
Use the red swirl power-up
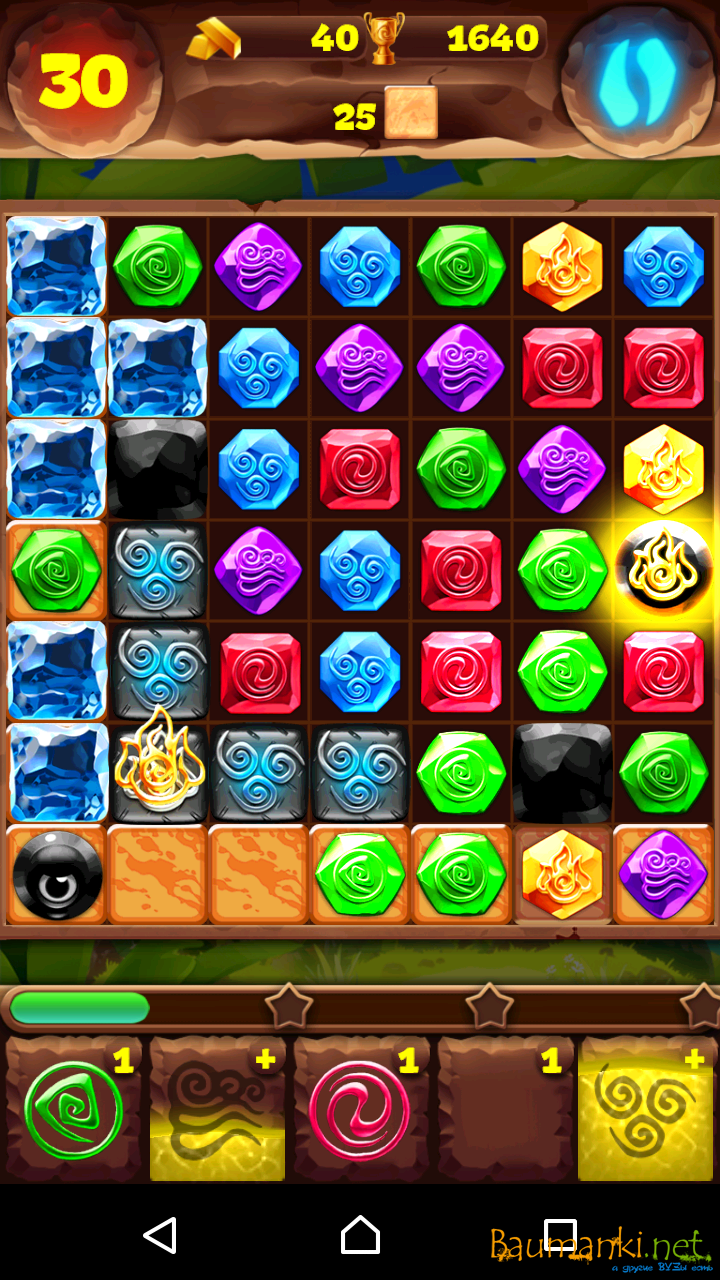(x=360, y=1110)
